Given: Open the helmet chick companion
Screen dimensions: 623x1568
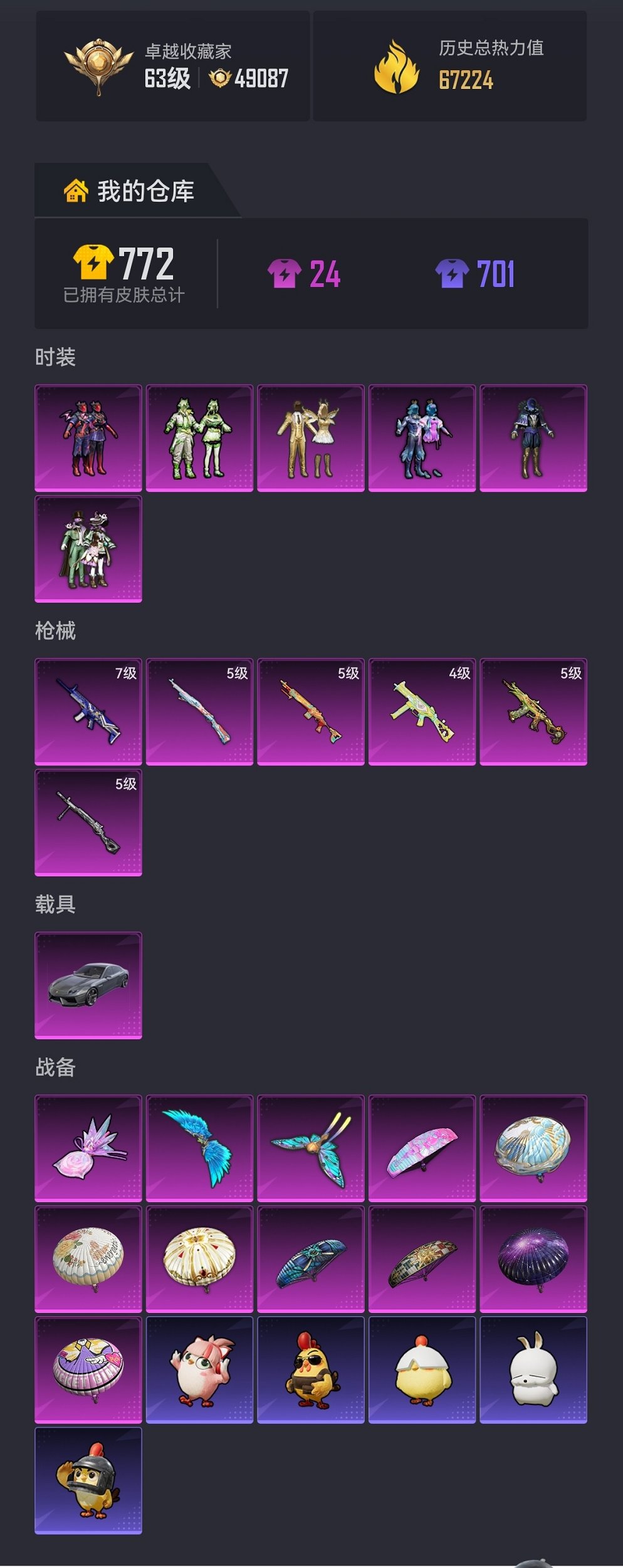Looking at the screenshot, I should click(x=88, y=1481).
